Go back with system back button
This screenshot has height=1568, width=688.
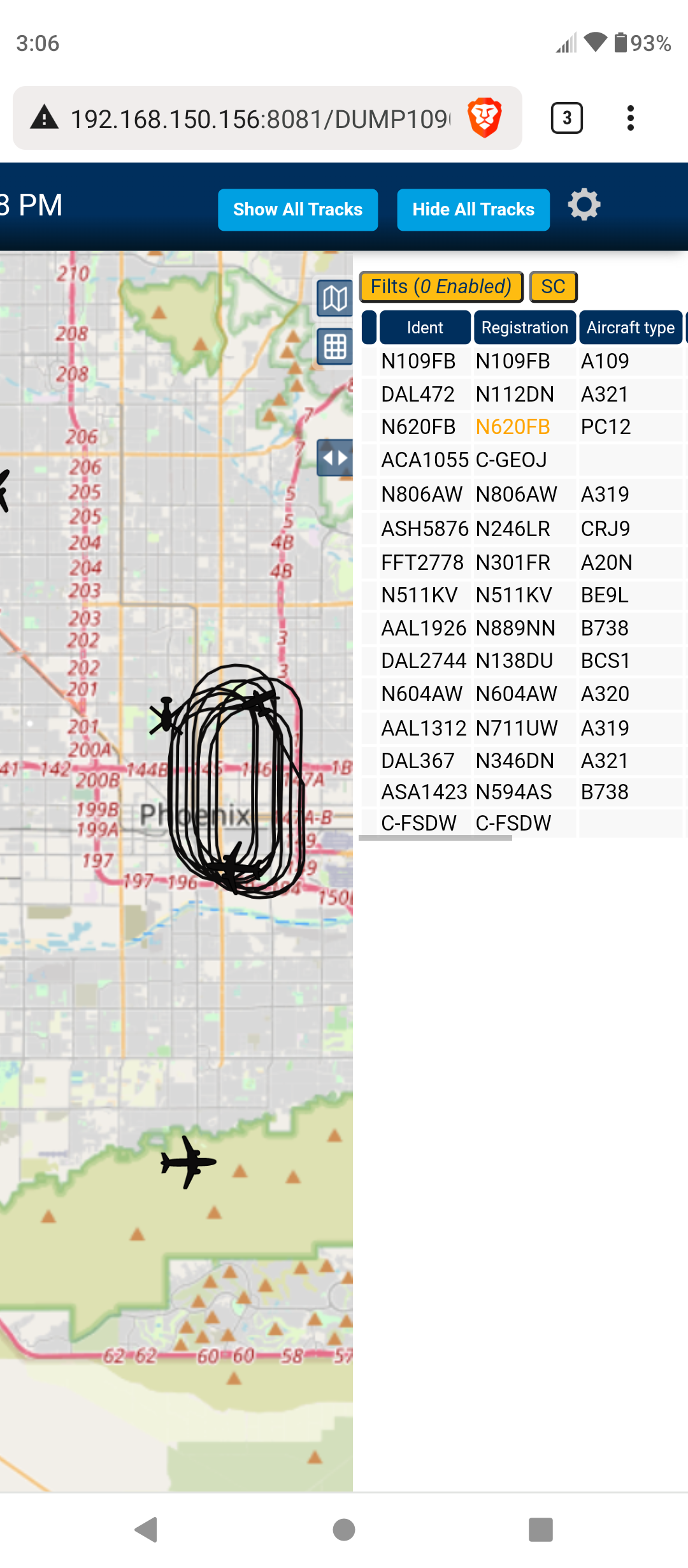point(147,1529)
